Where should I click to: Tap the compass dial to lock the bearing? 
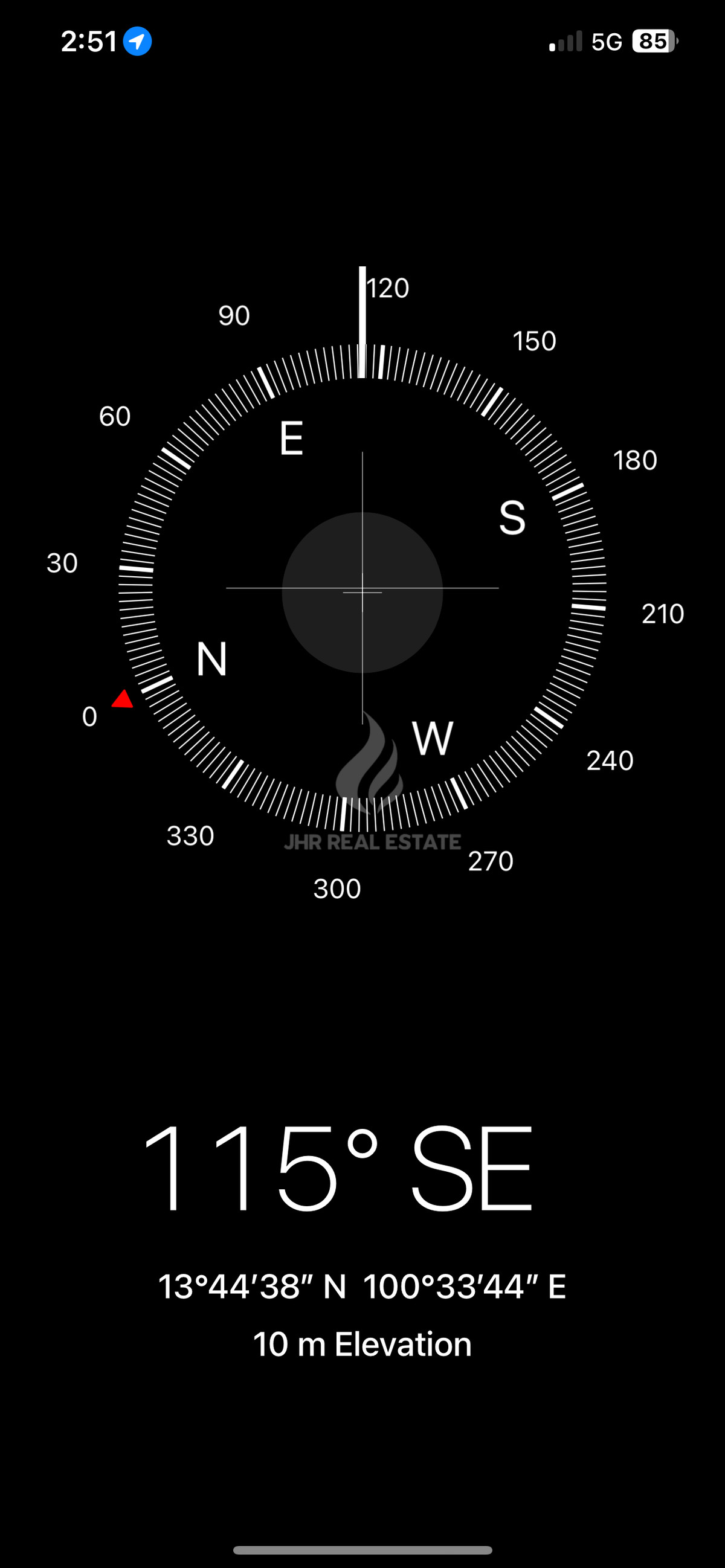pyautogui.click(x=362, y=590)
